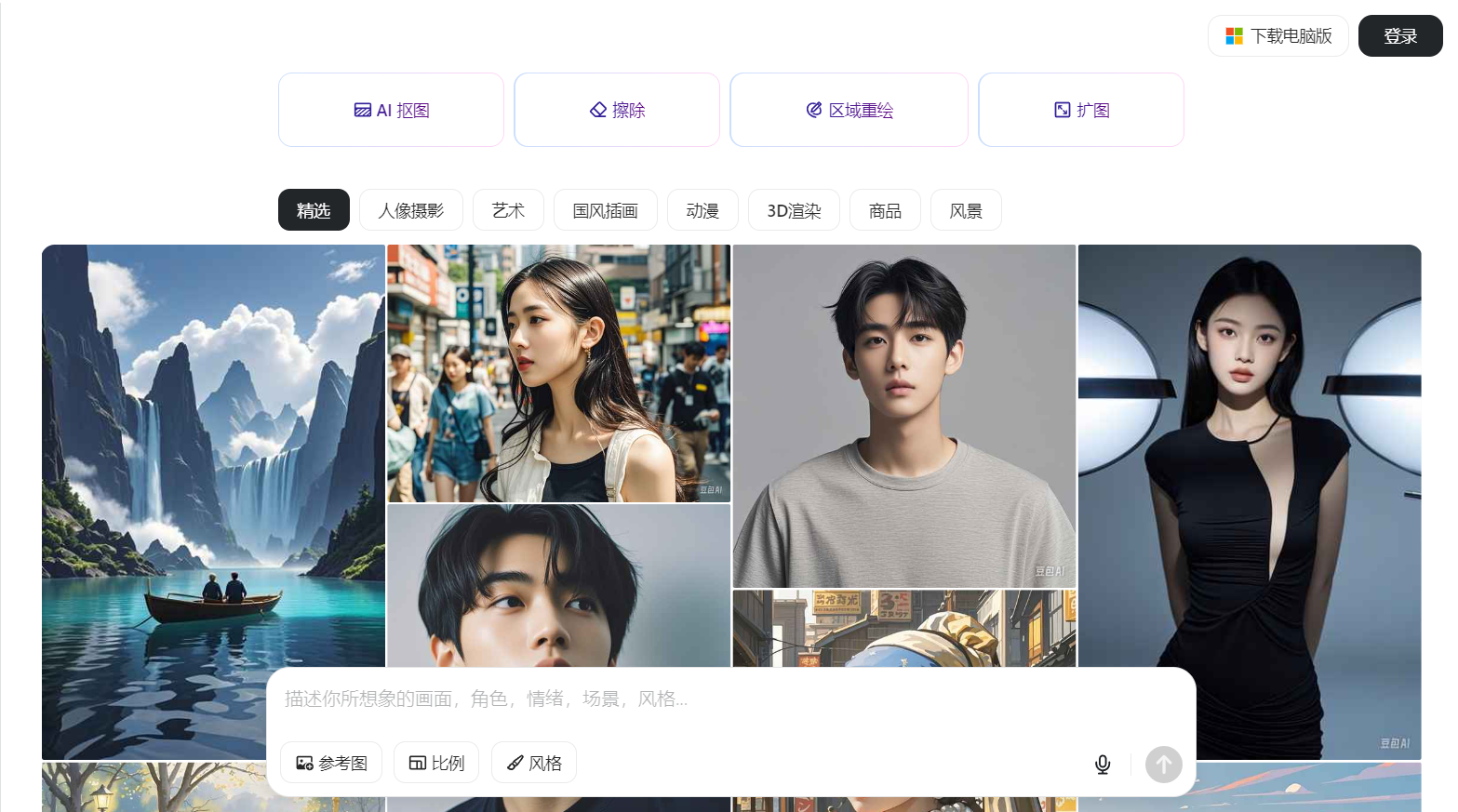
Task: Switch to the 商品 tab
Action: coord(885,210)
